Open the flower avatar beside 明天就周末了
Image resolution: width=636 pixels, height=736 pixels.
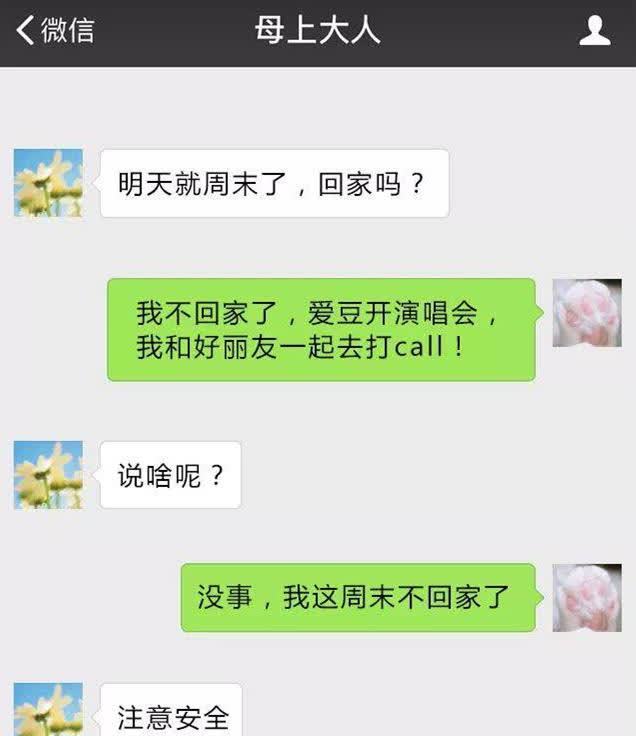click(48, 183)
